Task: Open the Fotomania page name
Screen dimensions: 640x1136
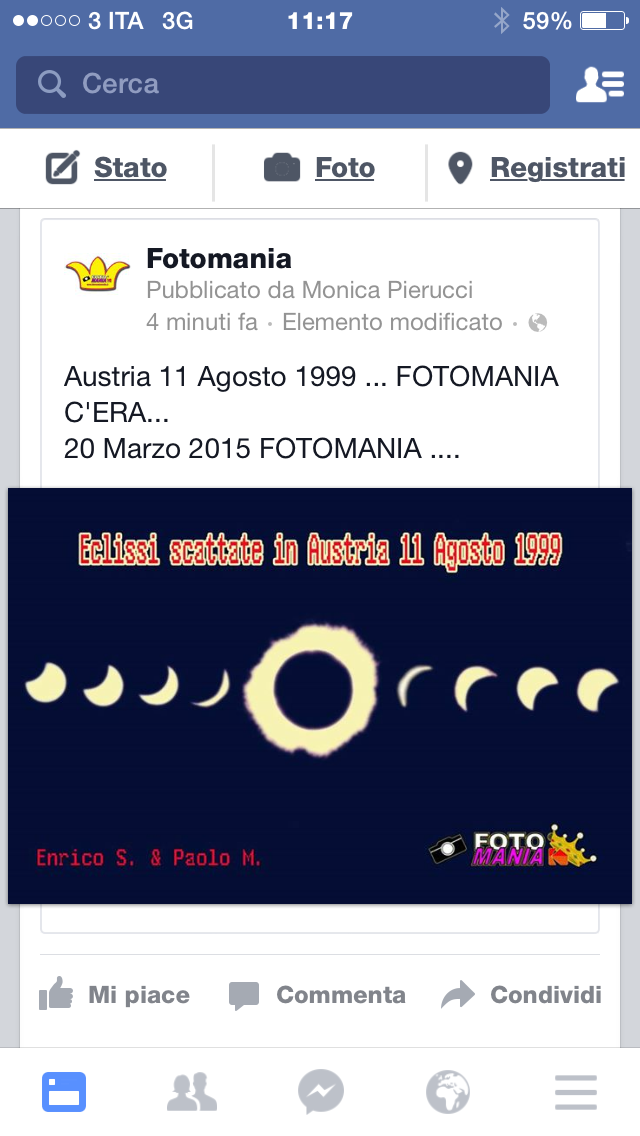Action: (x=219, y=259)
